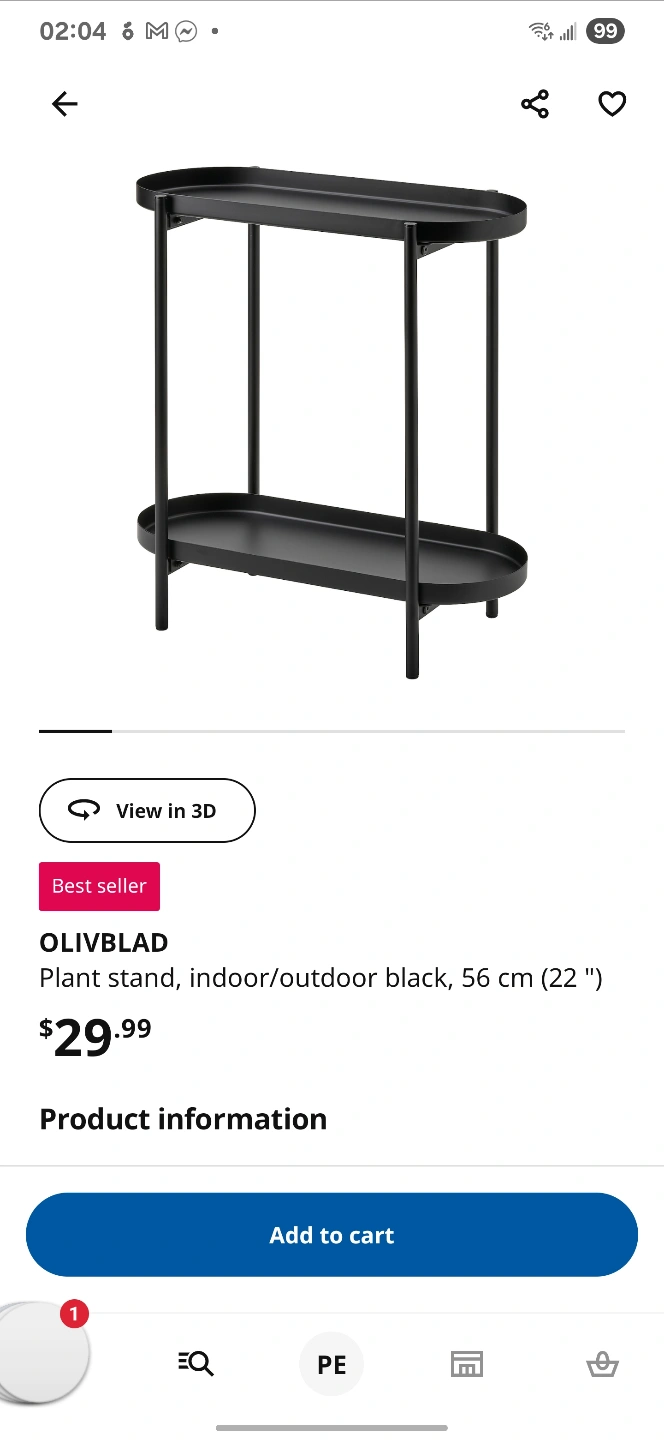Go back using the arrow
The height and width of the screenshot is (1440, 664).
click(65, 104)
